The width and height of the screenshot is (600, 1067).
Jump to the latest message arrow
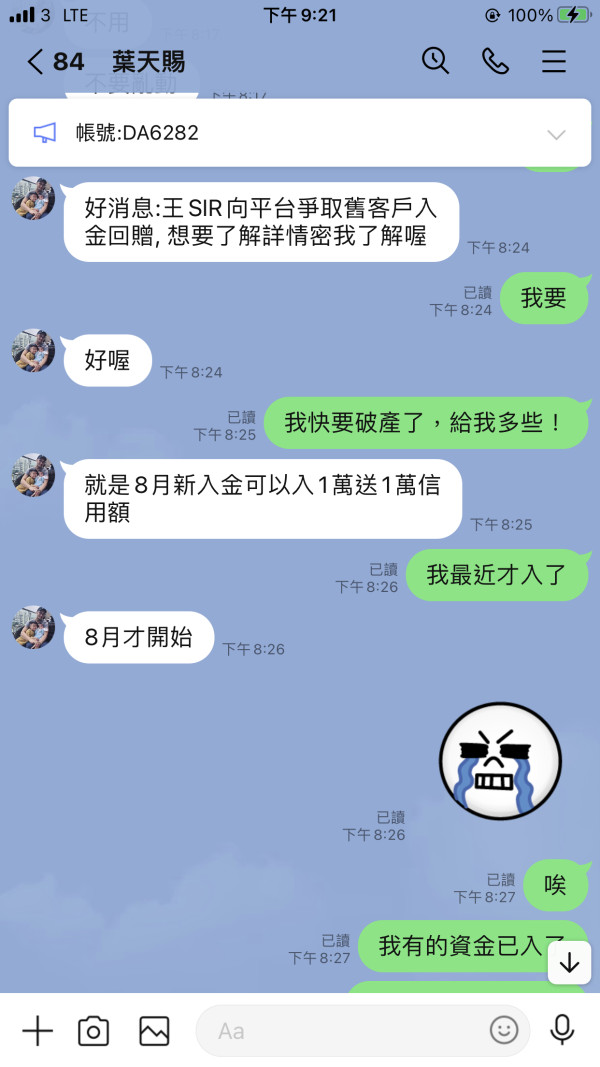point(569,962)
